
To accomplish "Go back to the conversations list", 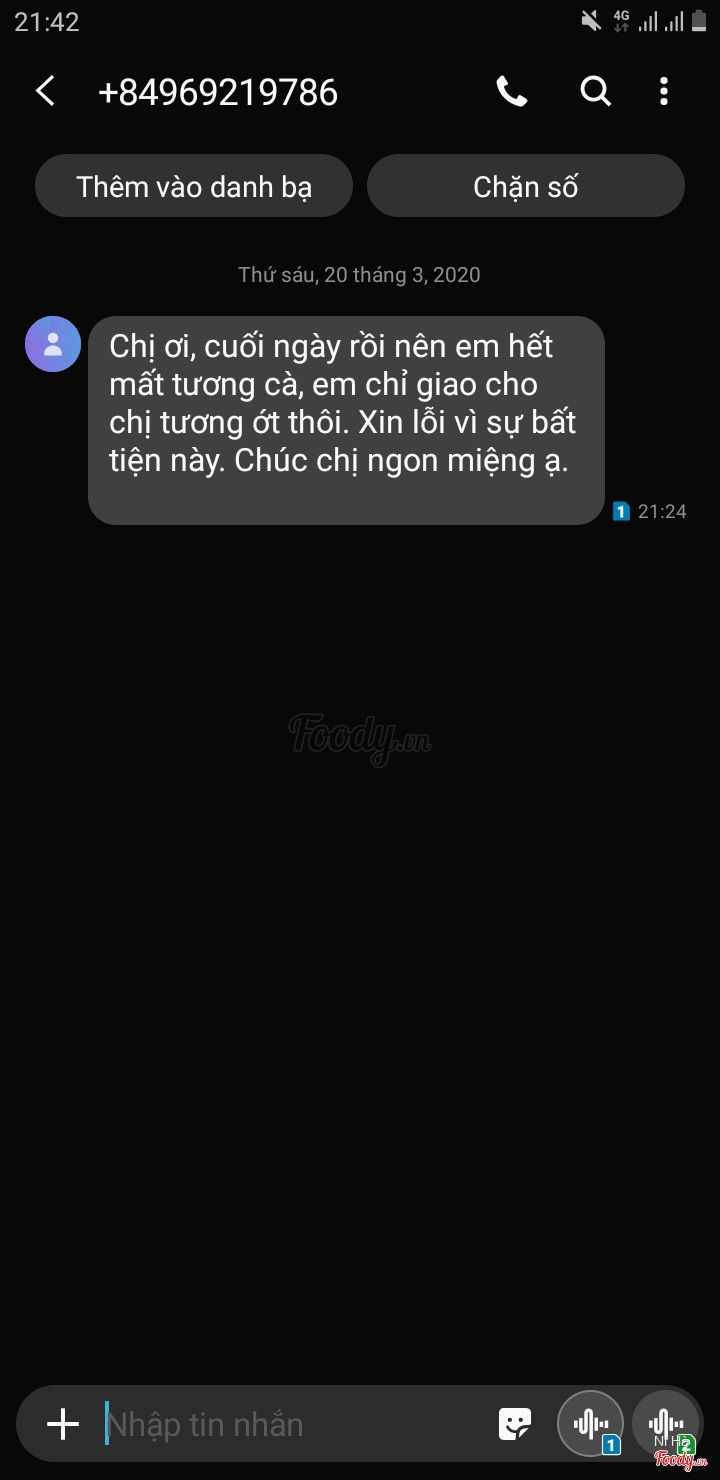I will pos(44,92).
